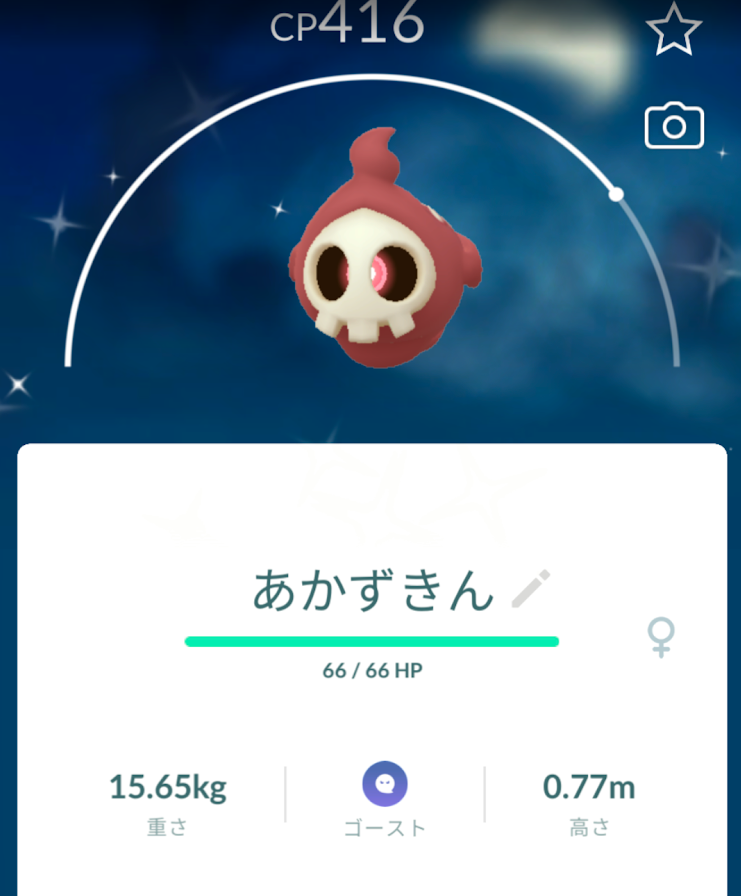Mark this Pokémon as a favorite

(x=674, y=30)
